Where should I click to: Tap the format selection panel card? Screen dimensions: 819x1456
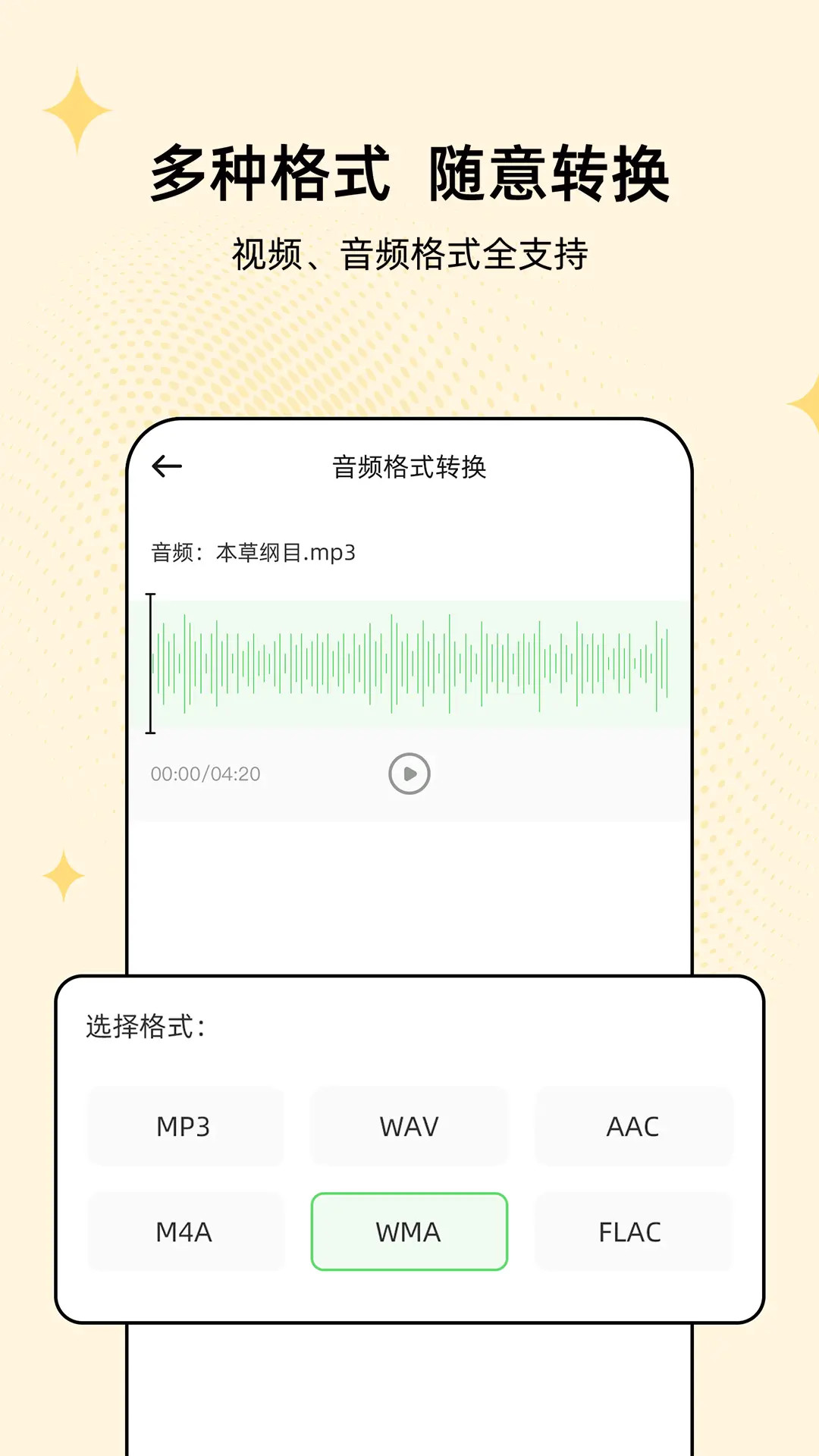409,1137
